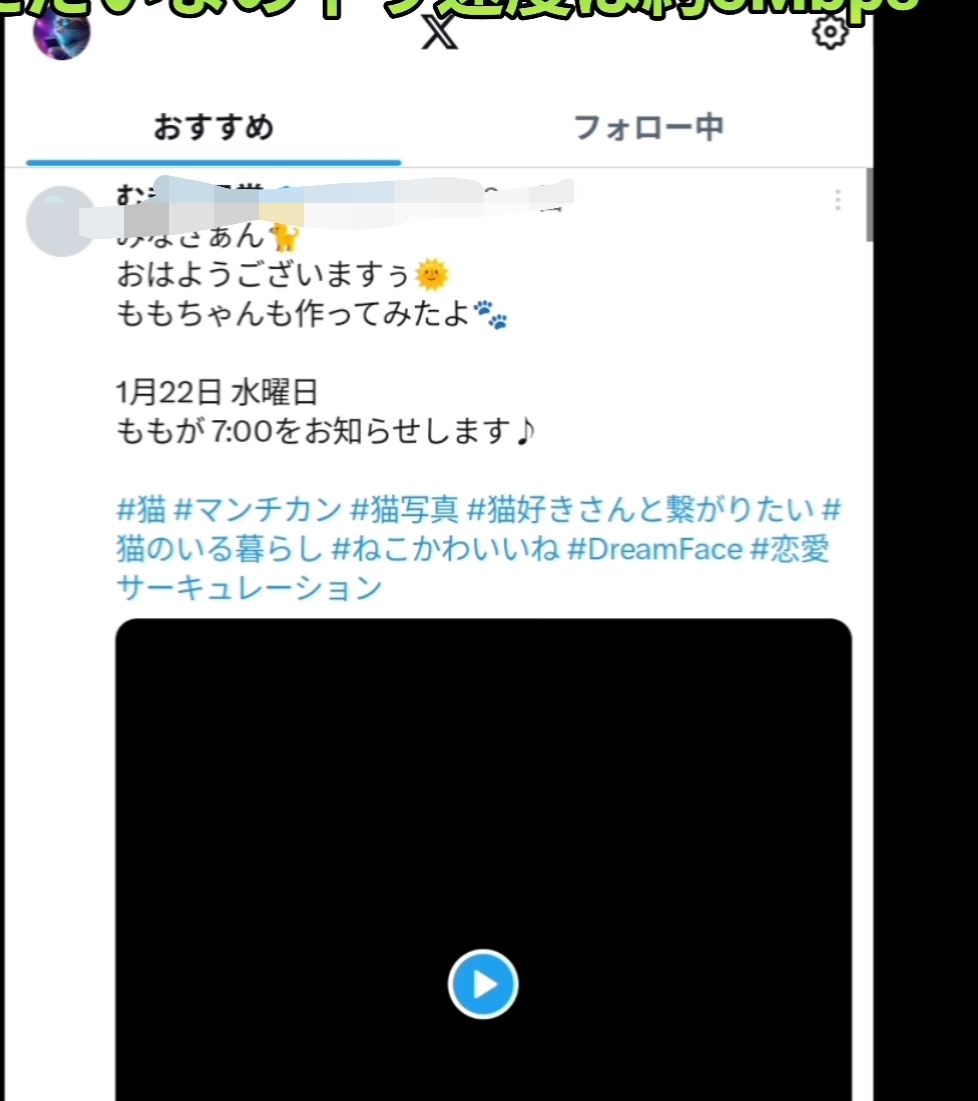Screen dimensions: 978x1101
Task: Open hashtag #マンチカン
Action: pyautogui.click(x=257, y=510)
